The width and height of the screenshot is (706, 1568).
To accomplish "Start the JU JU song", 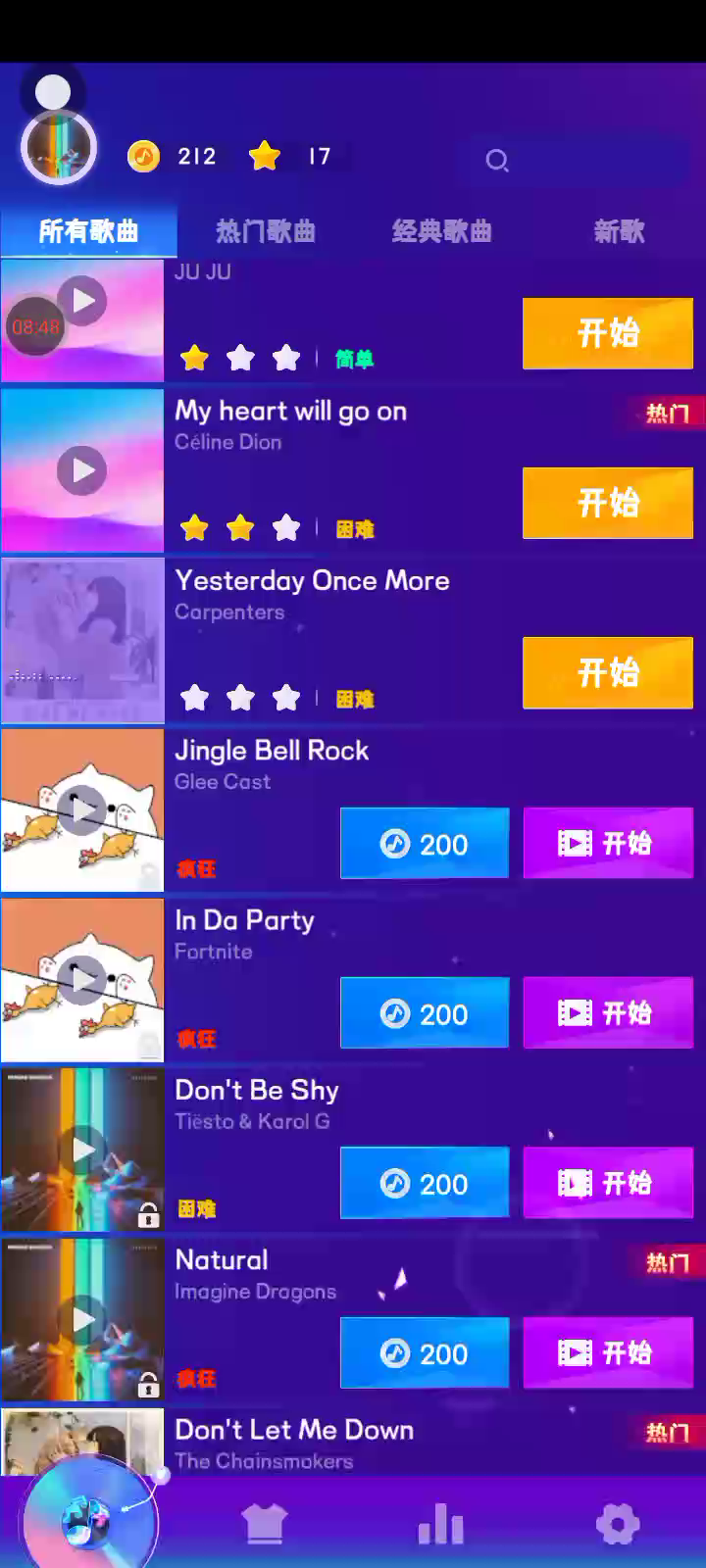I will (x=608, y=333).
